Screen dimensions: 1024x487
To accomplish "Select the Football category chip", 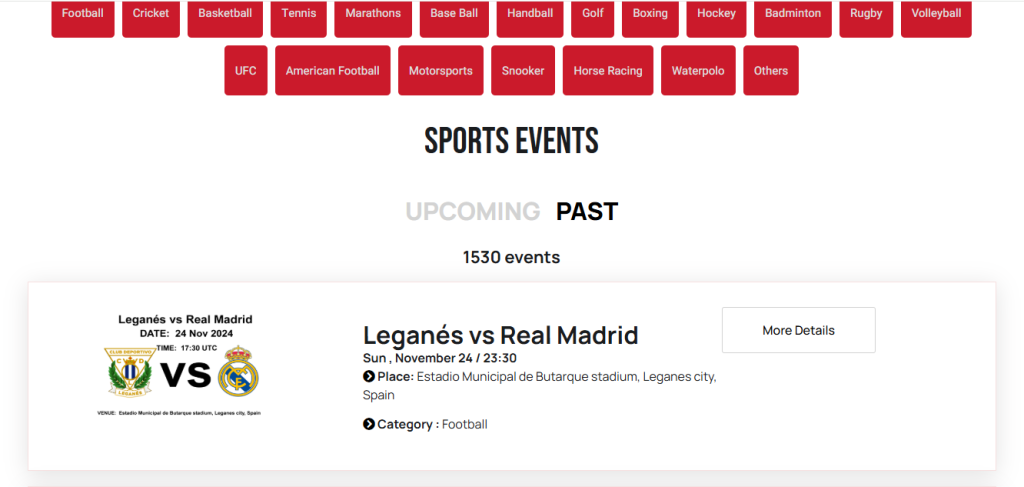I will click(x=82, y=14).
